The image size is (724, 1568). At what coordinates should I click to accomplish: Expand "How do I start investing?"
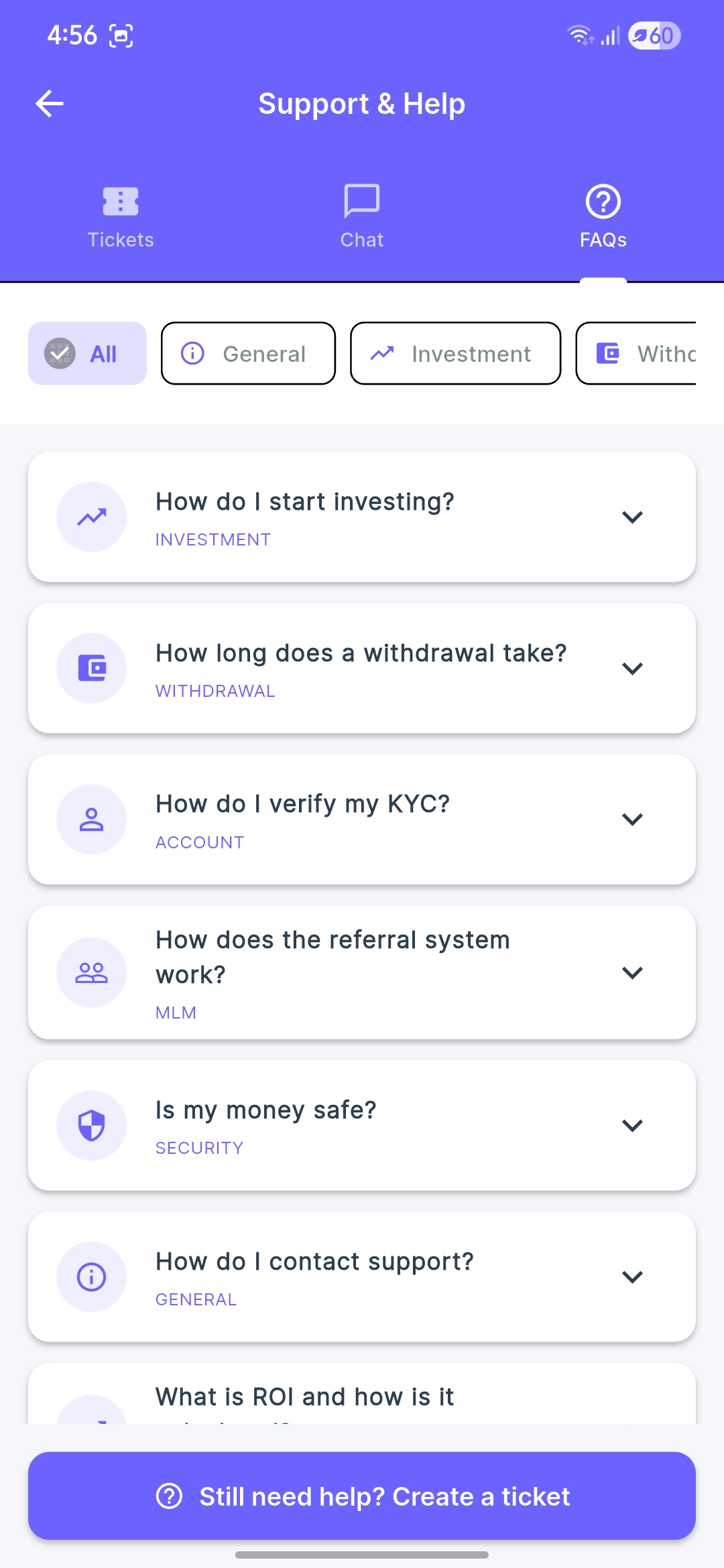(x=362, y=517)
